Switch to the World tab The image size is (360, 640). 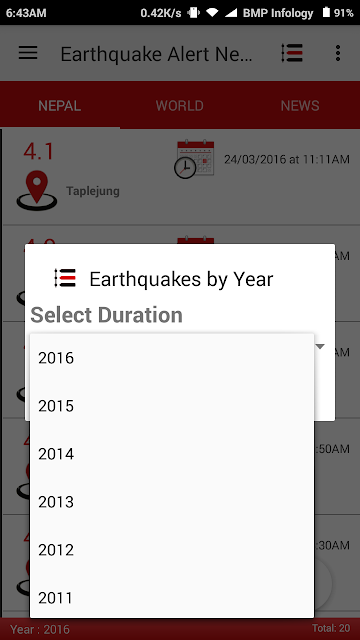pos(180,106)
